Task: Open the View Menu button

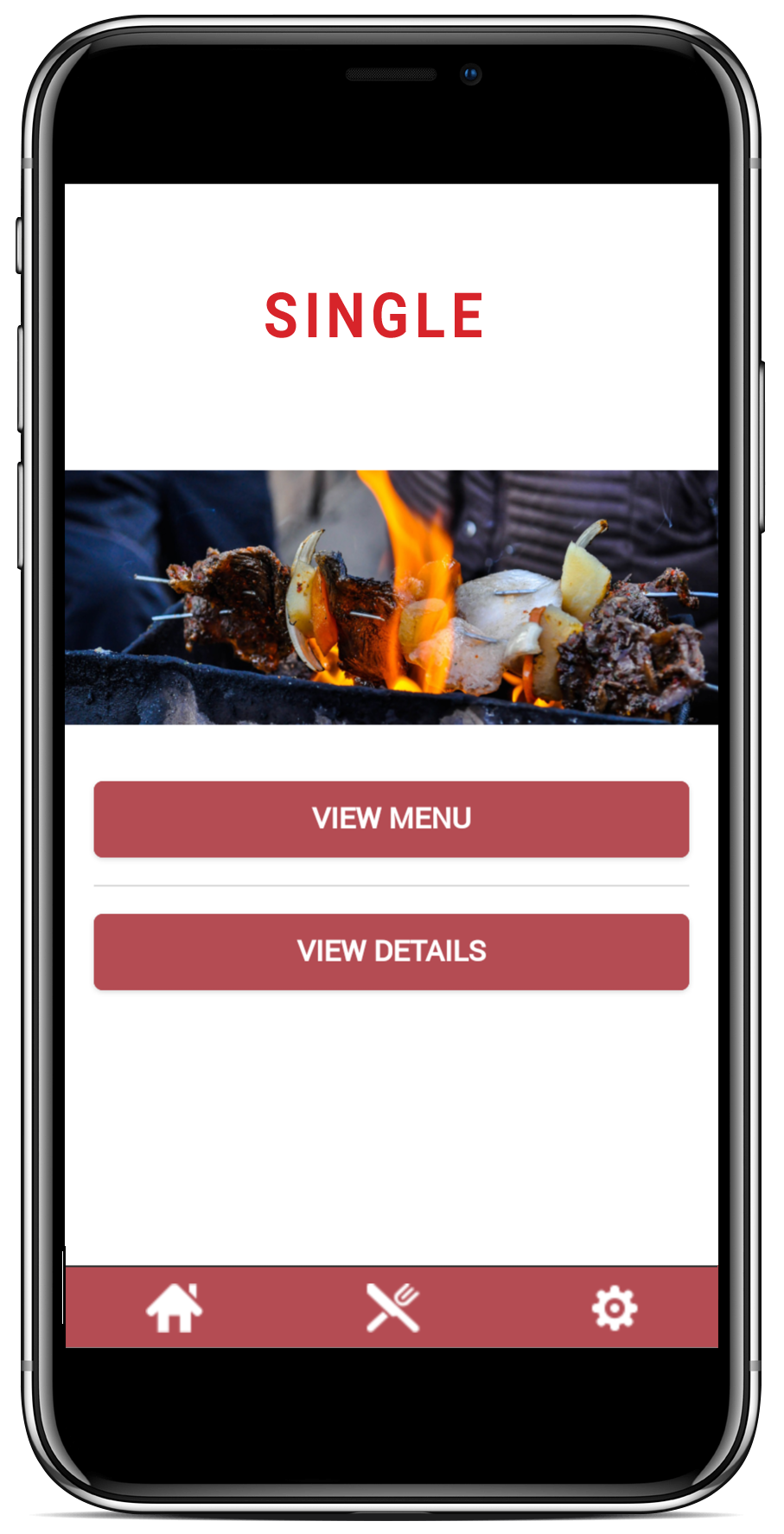Action: [391, 818]
